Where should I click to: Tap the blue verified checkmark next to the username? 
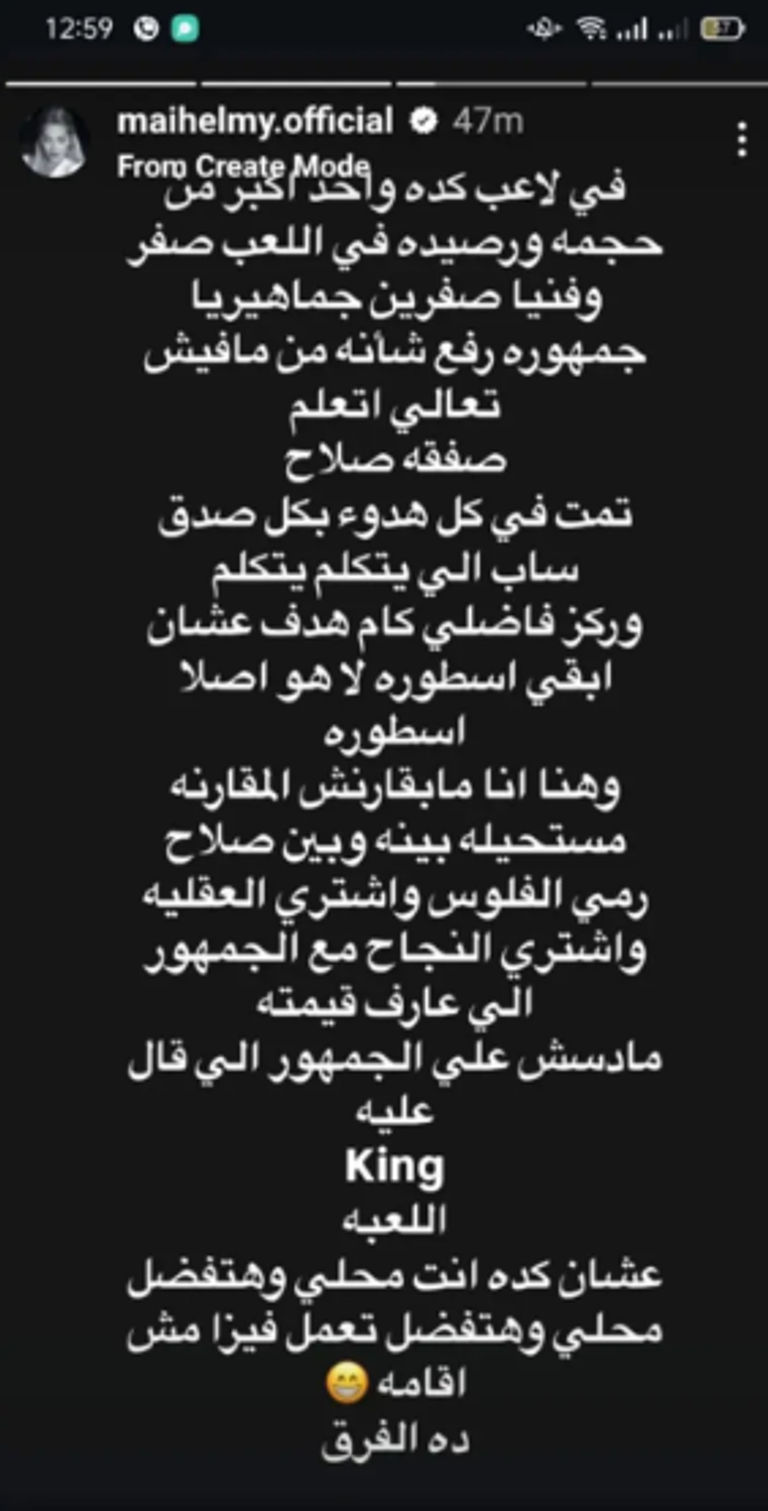(424, 122)
